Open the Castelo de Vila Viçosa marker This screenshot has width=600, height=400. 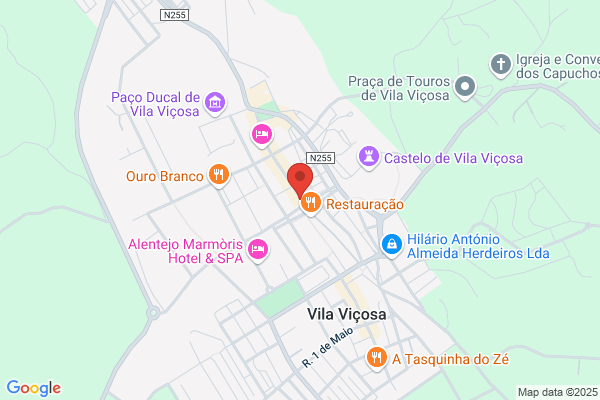click(369, 157)
